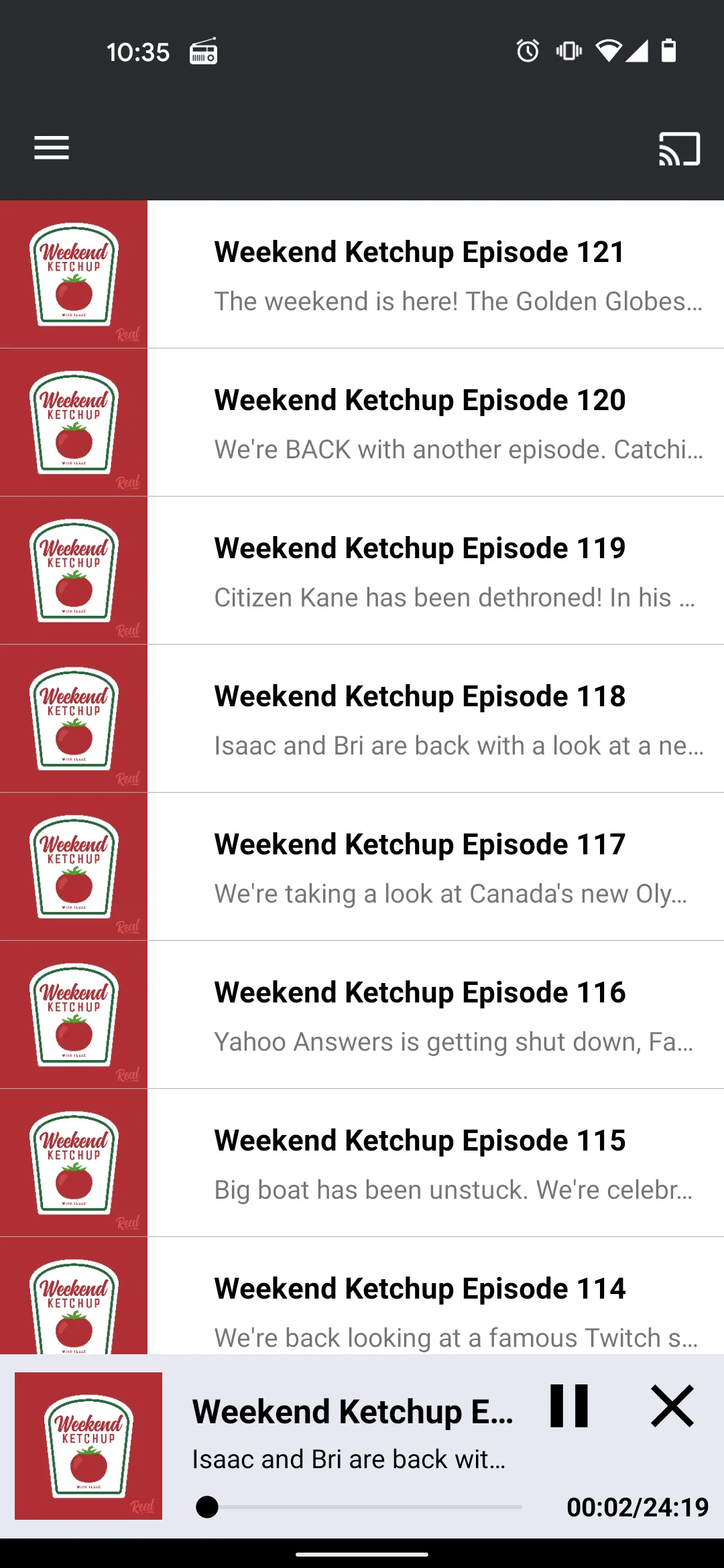Open Weekend Ketchup Episode 118

362,718
